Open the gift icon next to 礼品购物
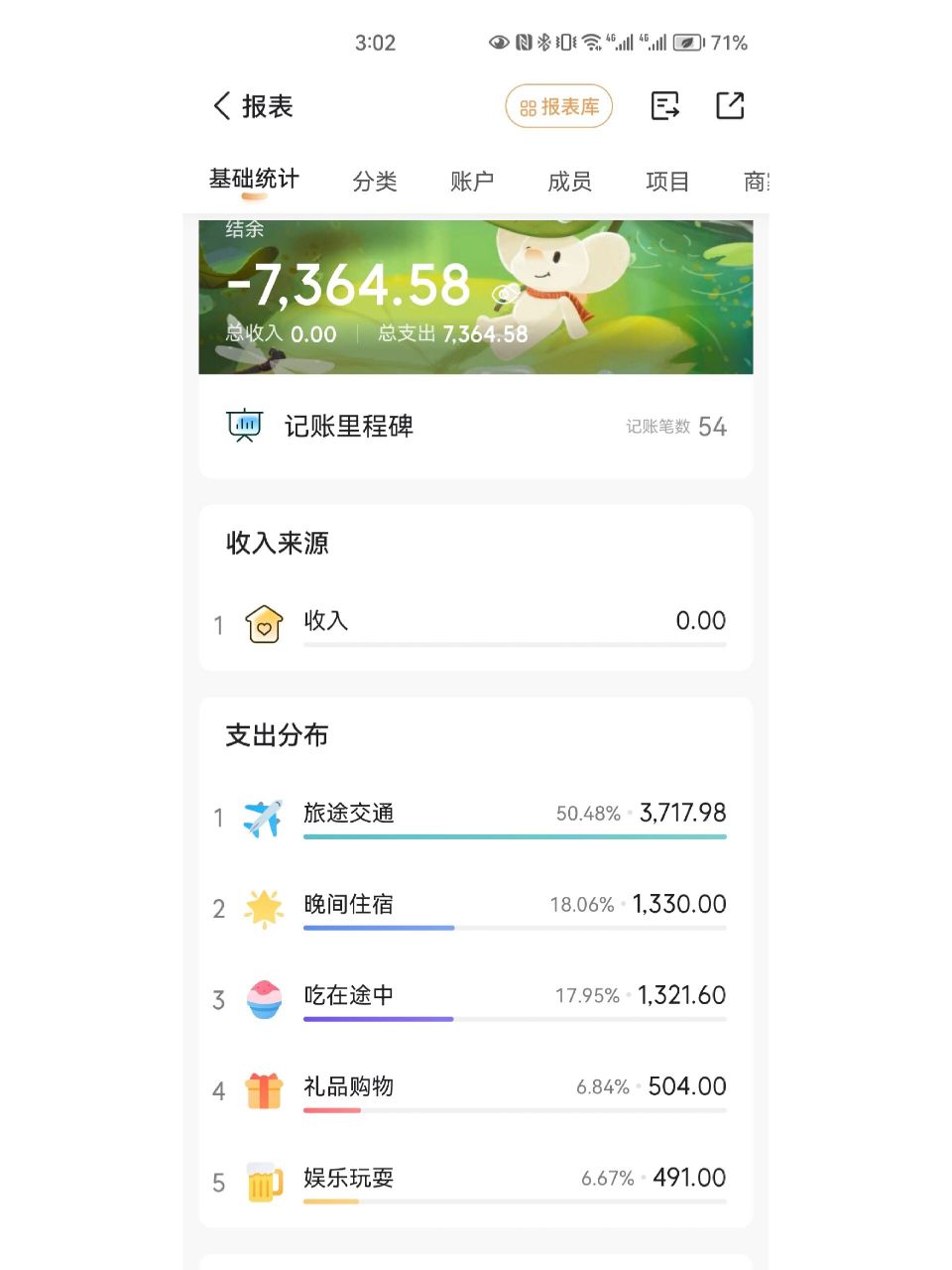The height and width of the screenshot is (1270, 952). click(x=262, y=1087)
